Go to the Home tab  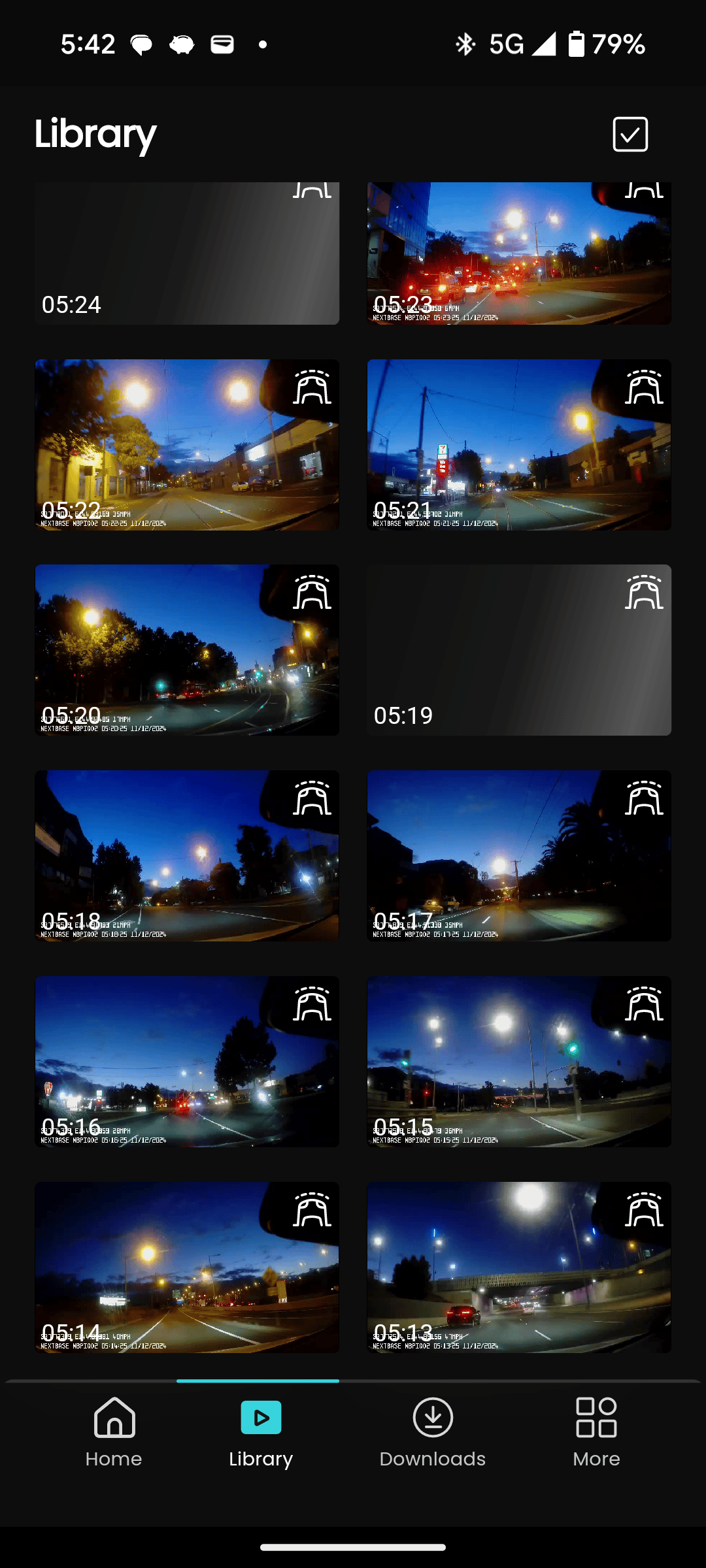114,1432
